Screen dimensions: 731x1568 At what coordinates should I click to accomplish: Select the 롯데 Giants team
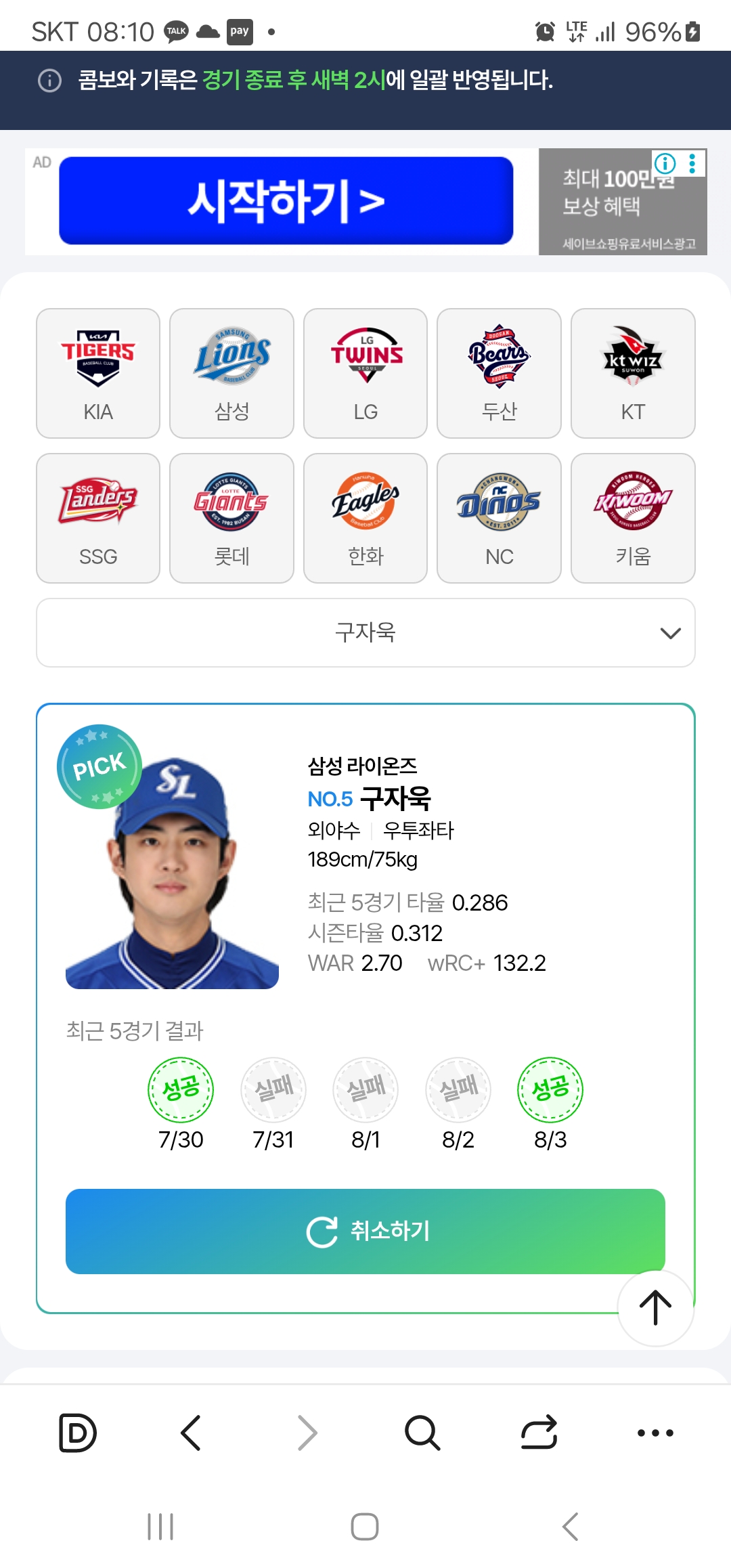coord(231,518)
